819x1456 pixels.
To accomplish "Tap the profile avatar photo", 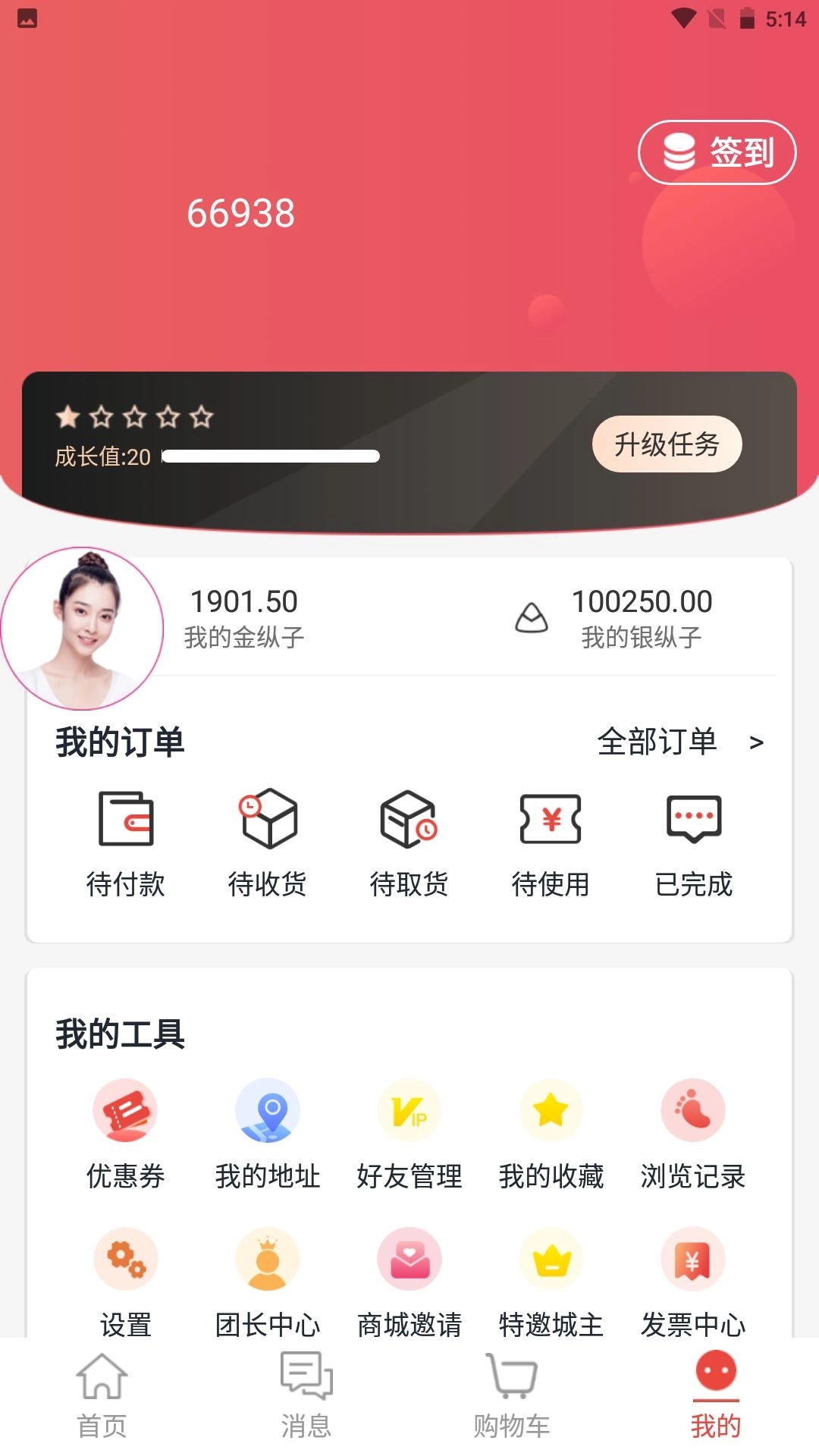I will click(x=82, y=628).
